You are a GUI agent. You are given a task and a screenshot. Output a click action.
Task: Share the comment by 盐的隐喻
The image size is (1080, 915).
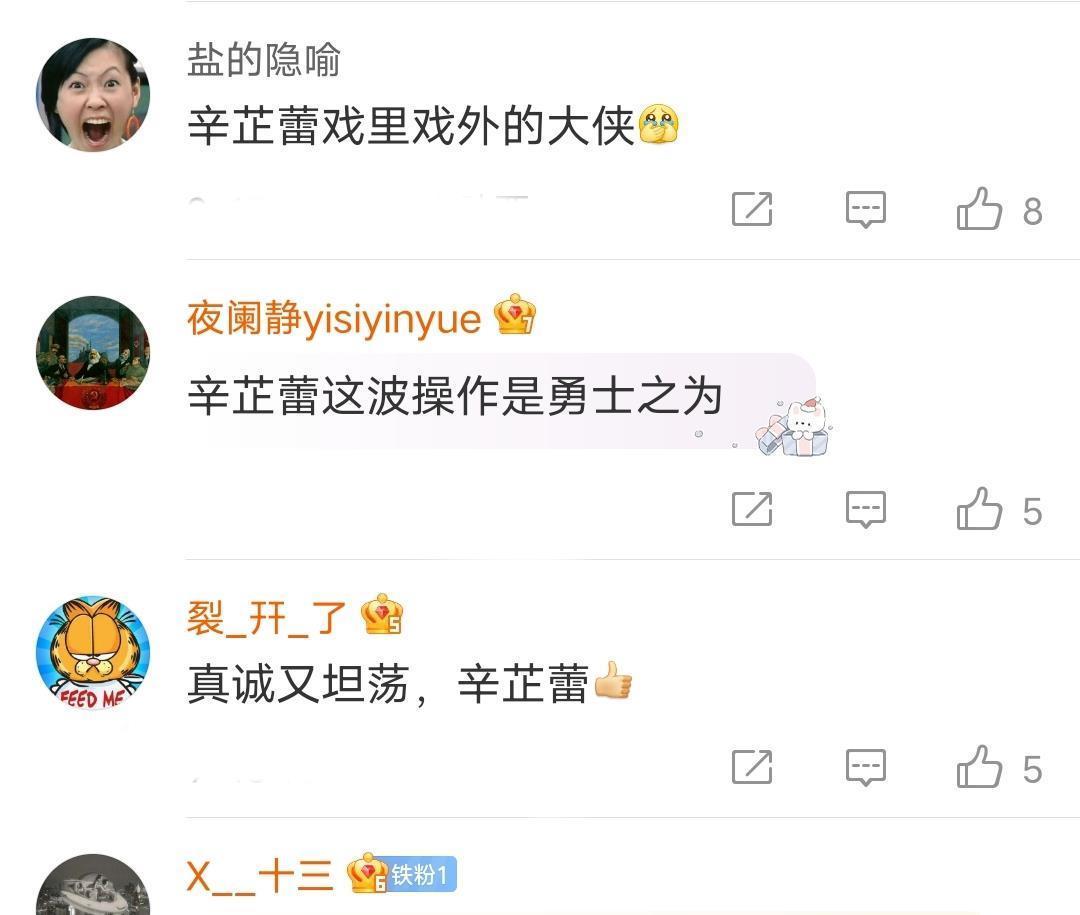pyautogui.click(x=752, y=210)
